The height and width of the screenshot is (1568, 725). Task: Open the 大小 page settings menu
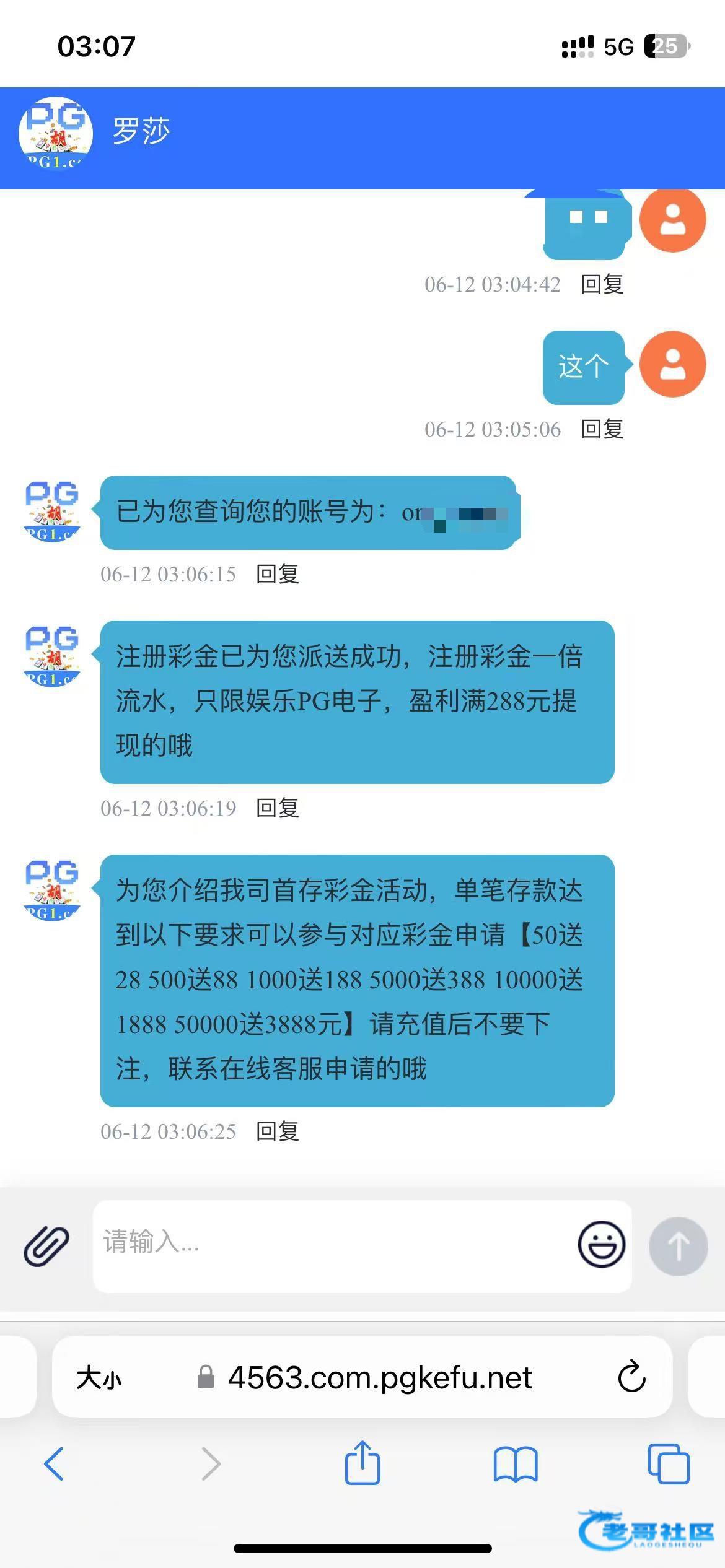(99, 1379)
